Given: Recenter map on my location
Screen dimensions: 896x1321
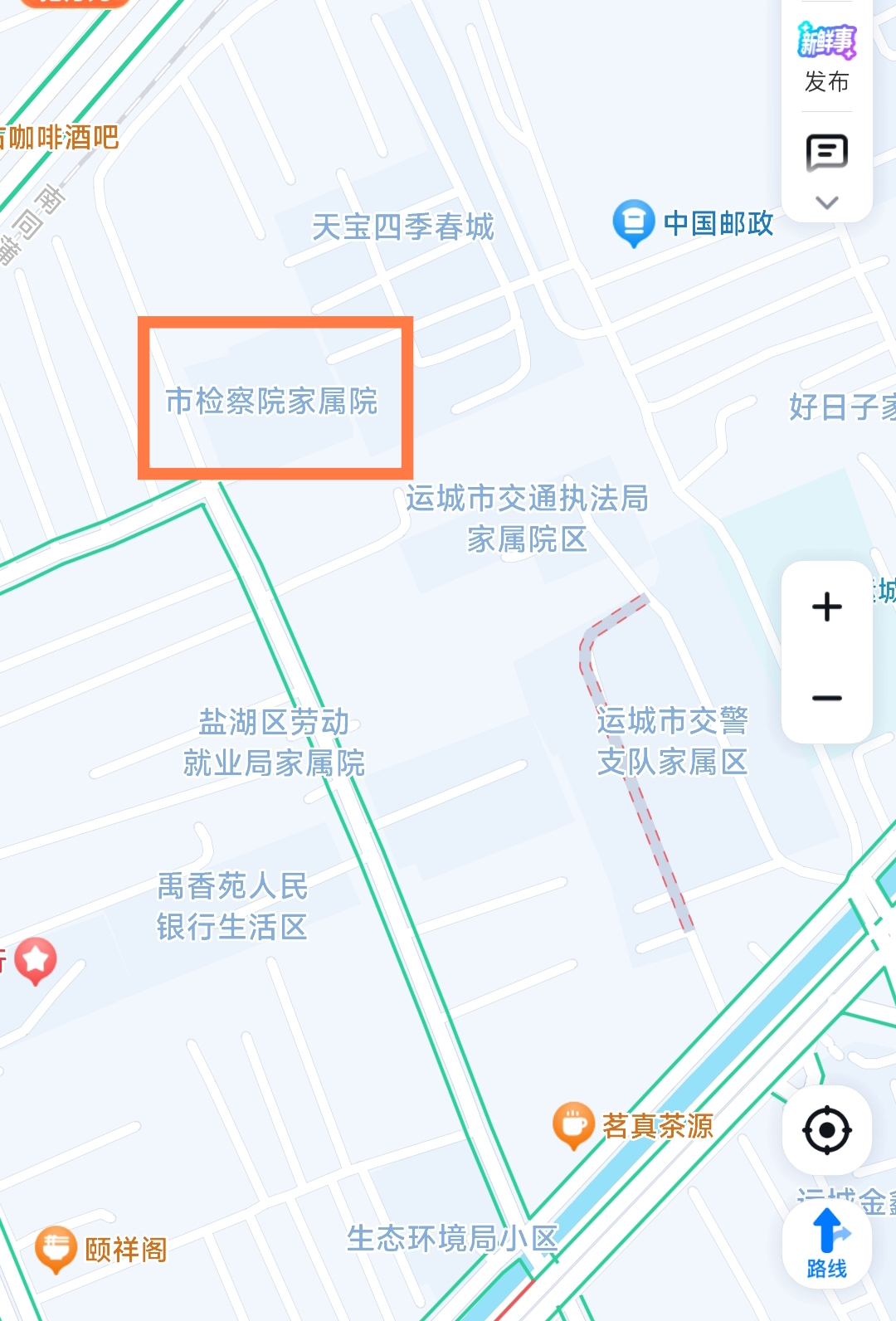Looking at the screenshot, I should [x=826, y=1130].
